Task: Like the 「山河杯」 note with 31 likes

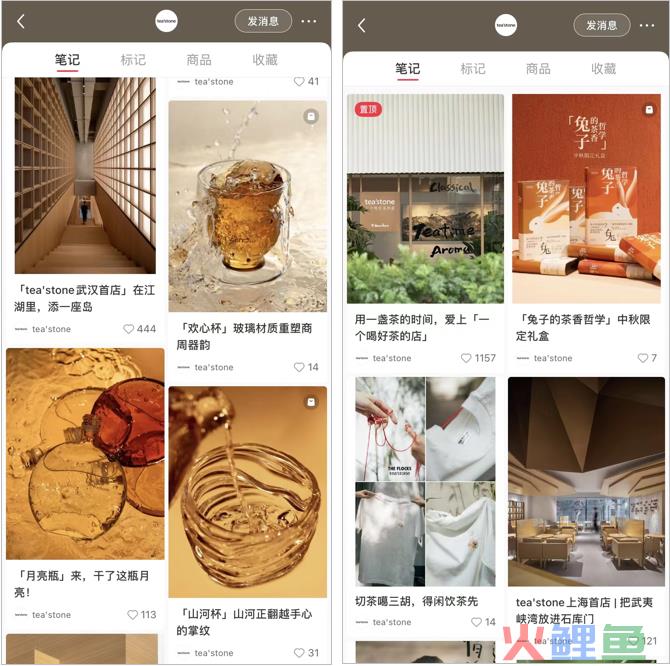Action: point(299,653)
